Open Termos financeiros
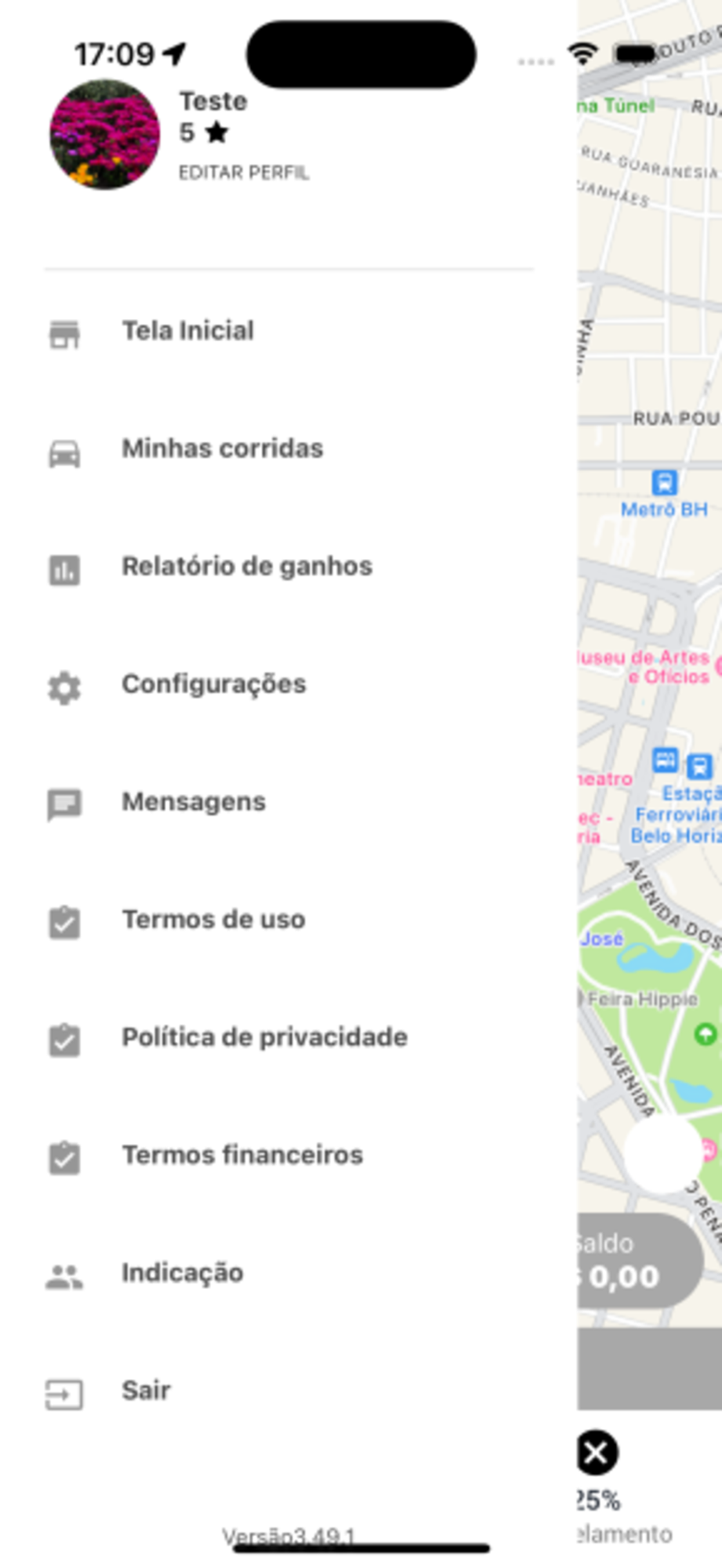The width and height of the screenshot is (722, 1568). tap(288, 1155)
